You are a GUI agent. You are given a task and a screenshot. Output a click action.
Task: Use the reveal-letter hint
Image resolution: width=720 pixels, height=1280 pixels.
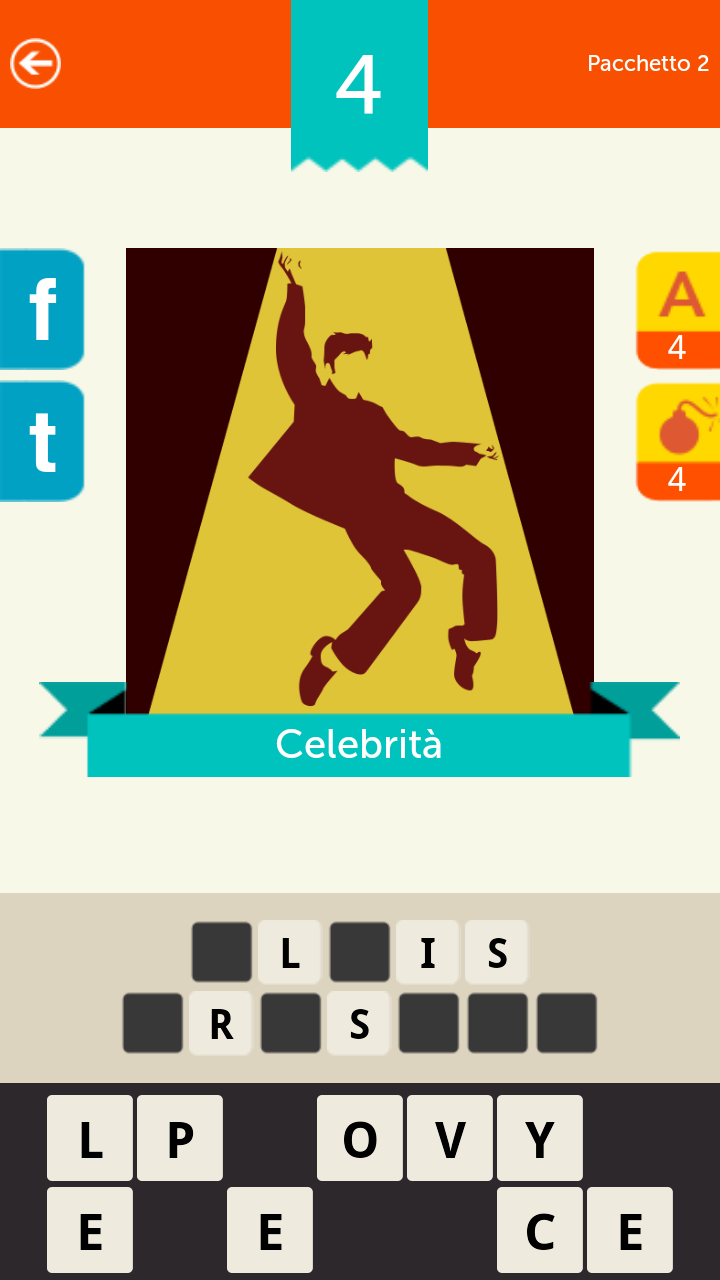tap(678, 310)
